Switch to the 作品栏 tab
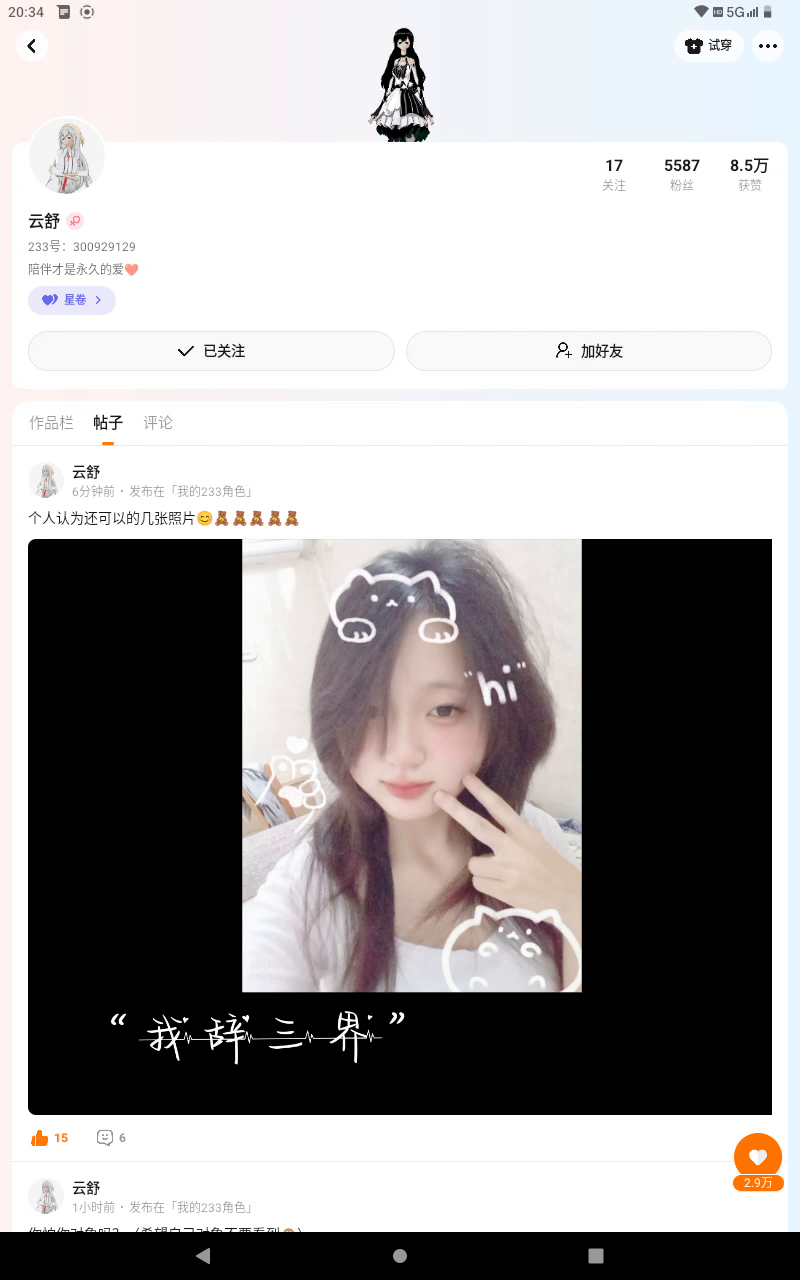Screen dimensions: 800x1280 click(51, 423)
